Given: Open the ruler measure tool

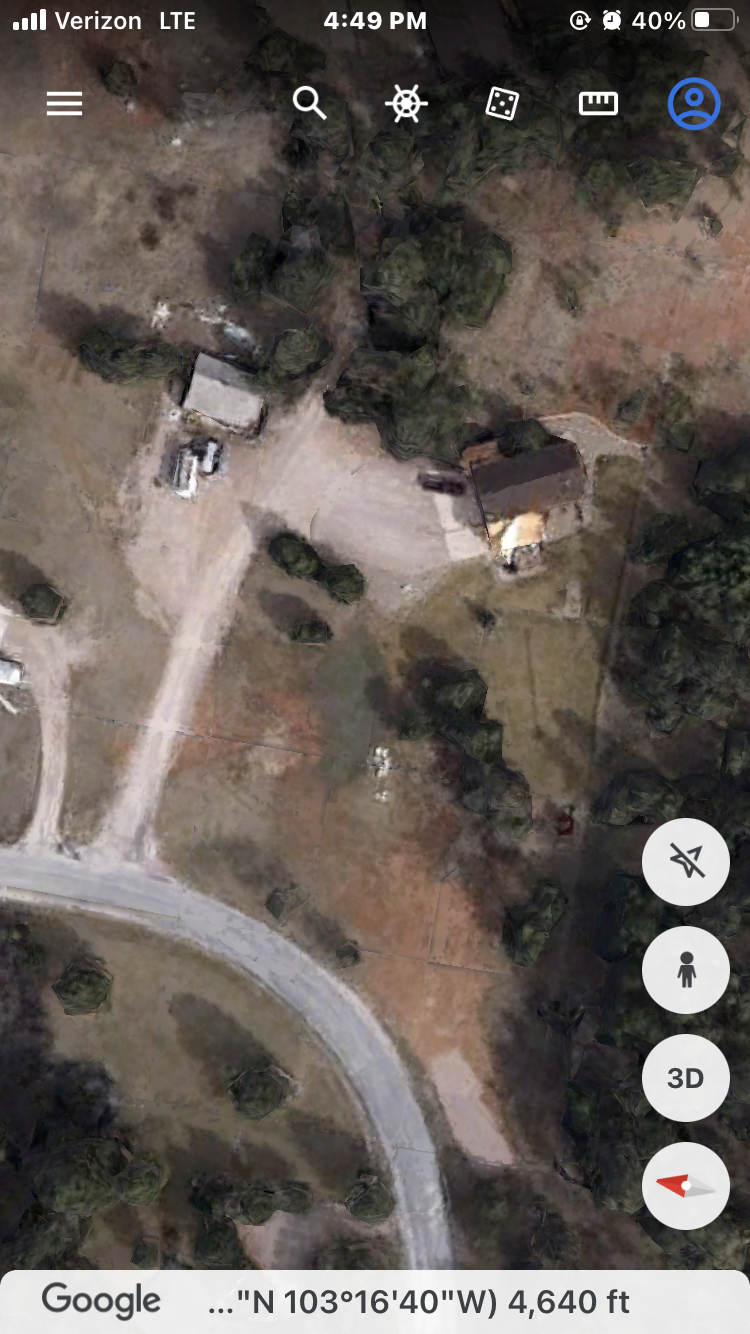Looking at the screenshot, I should click(x=598, y=104).
